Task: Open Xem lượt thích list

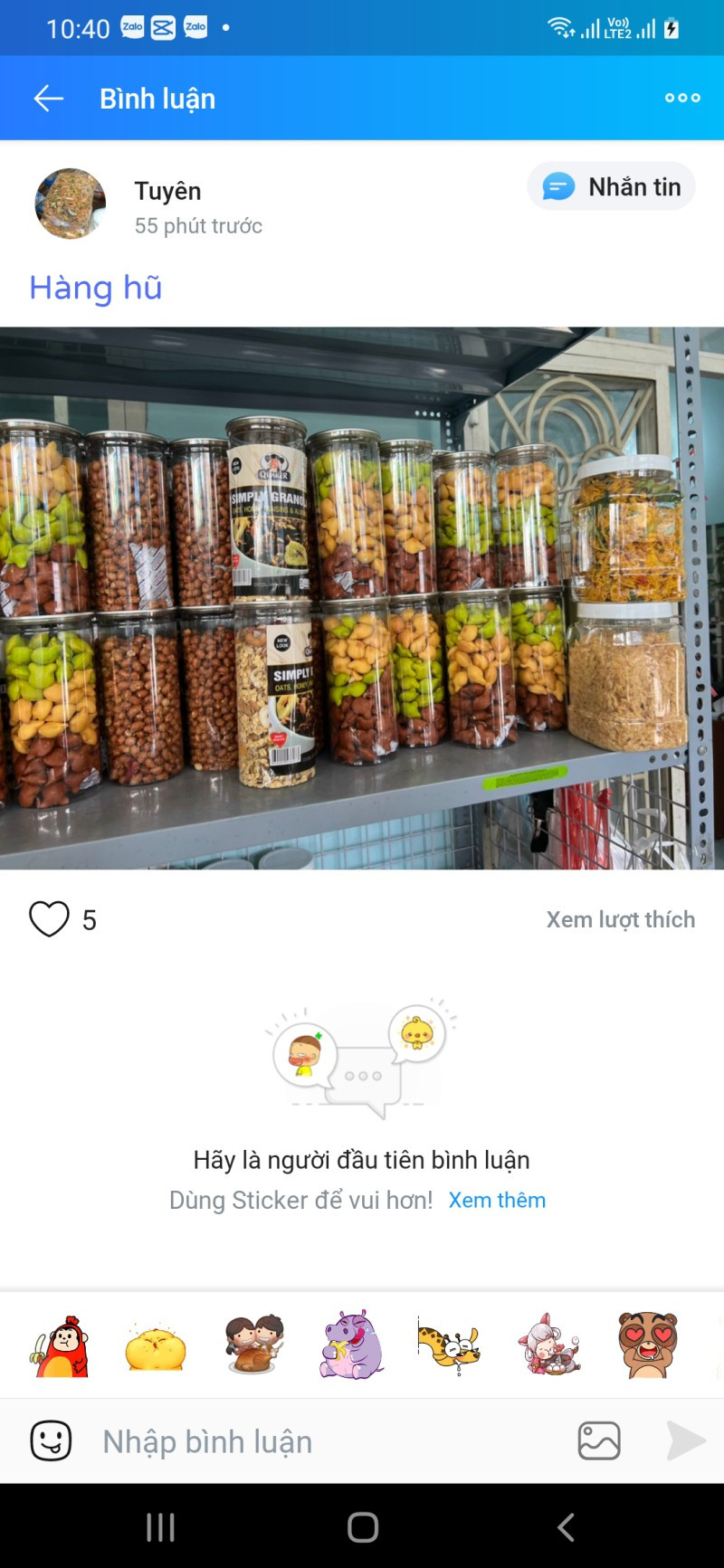Action: 620,919
